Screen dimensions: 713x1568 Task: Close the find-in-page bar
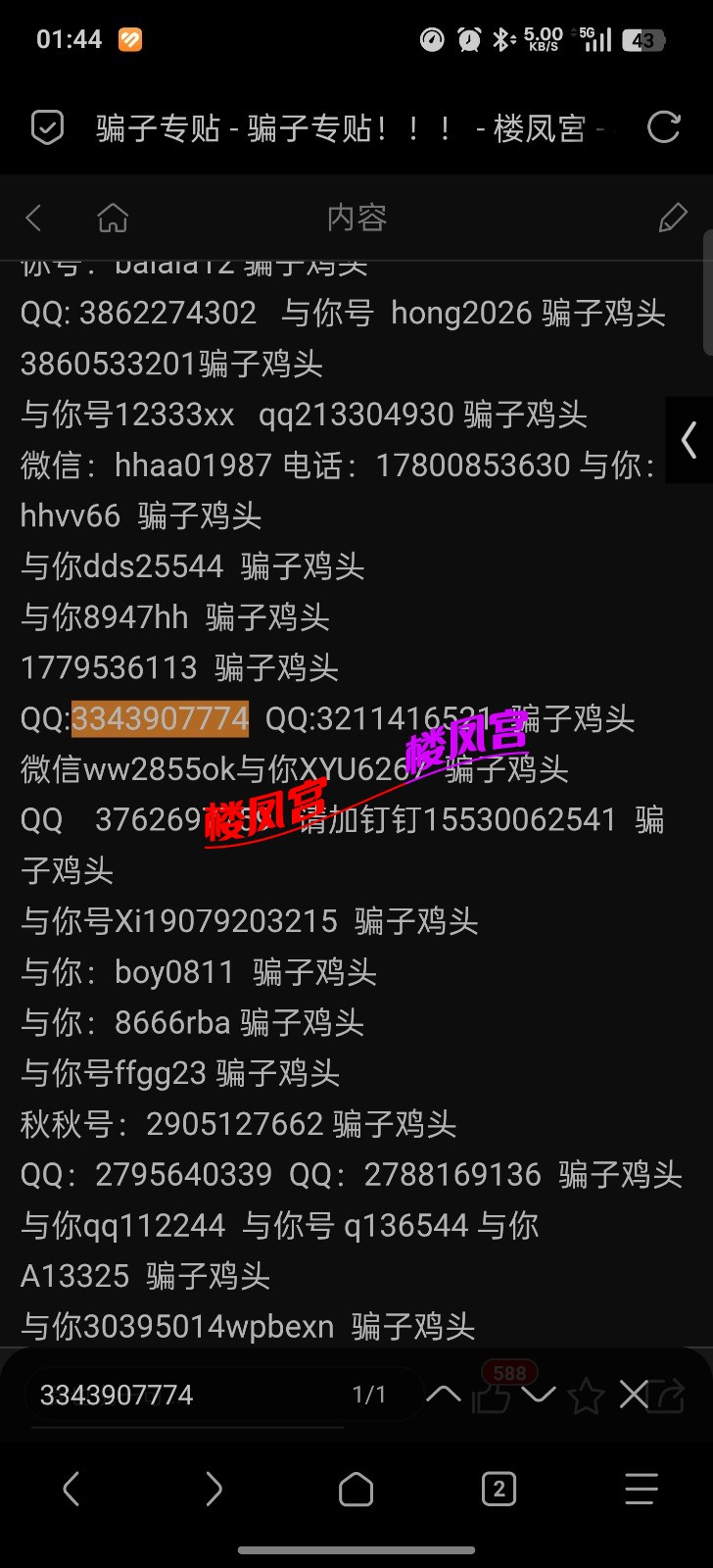[x=634, y=1394]
